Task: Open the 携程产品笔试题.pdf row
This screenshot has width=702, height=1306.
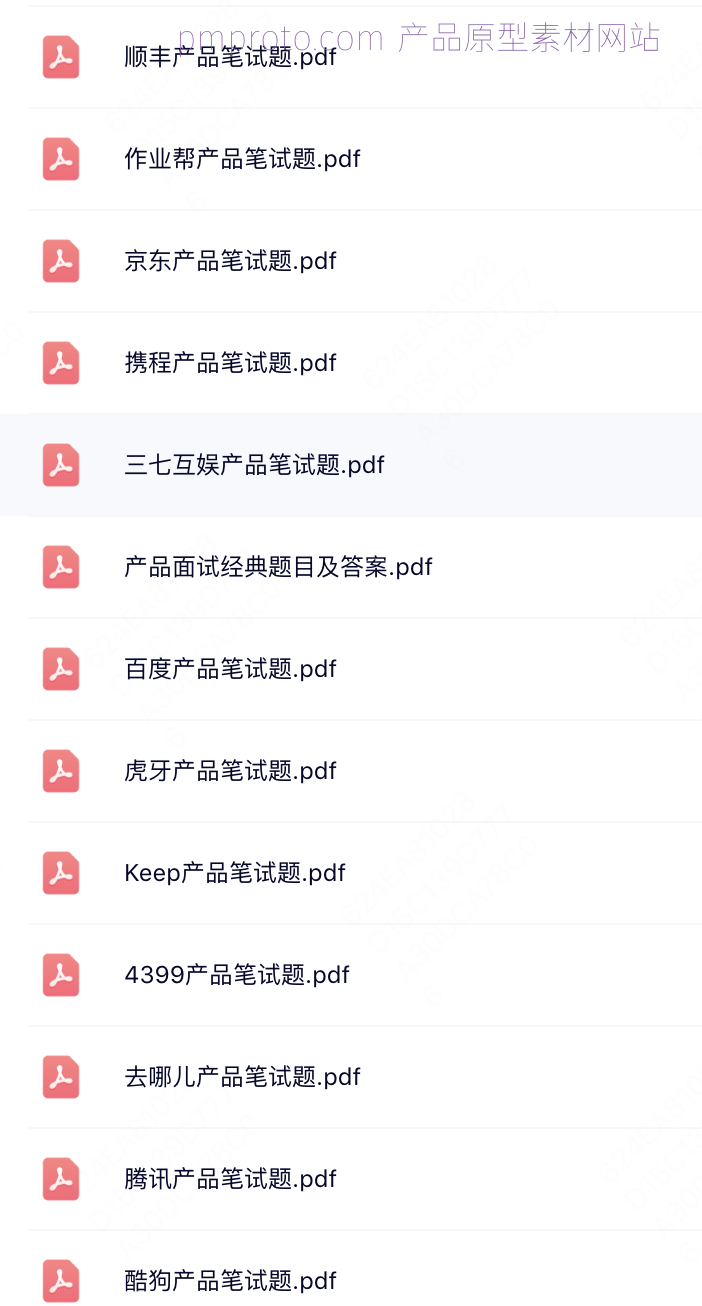Action: click(x=351, y=363)
